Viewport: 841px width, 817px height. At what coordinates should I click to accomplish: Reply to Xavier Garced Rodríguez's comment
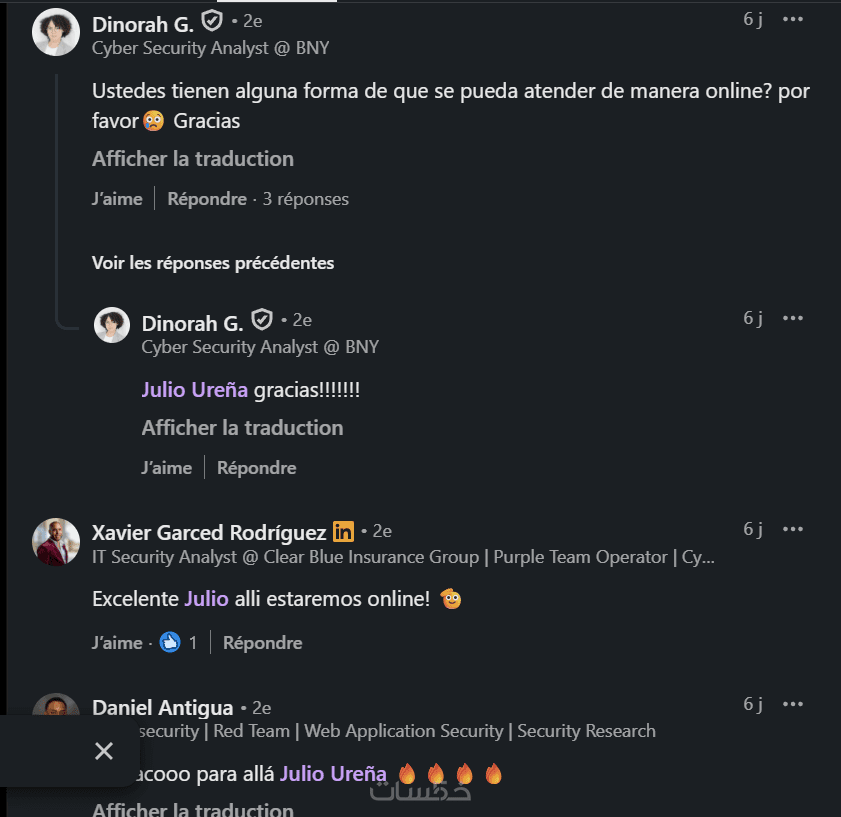[262, 643]
